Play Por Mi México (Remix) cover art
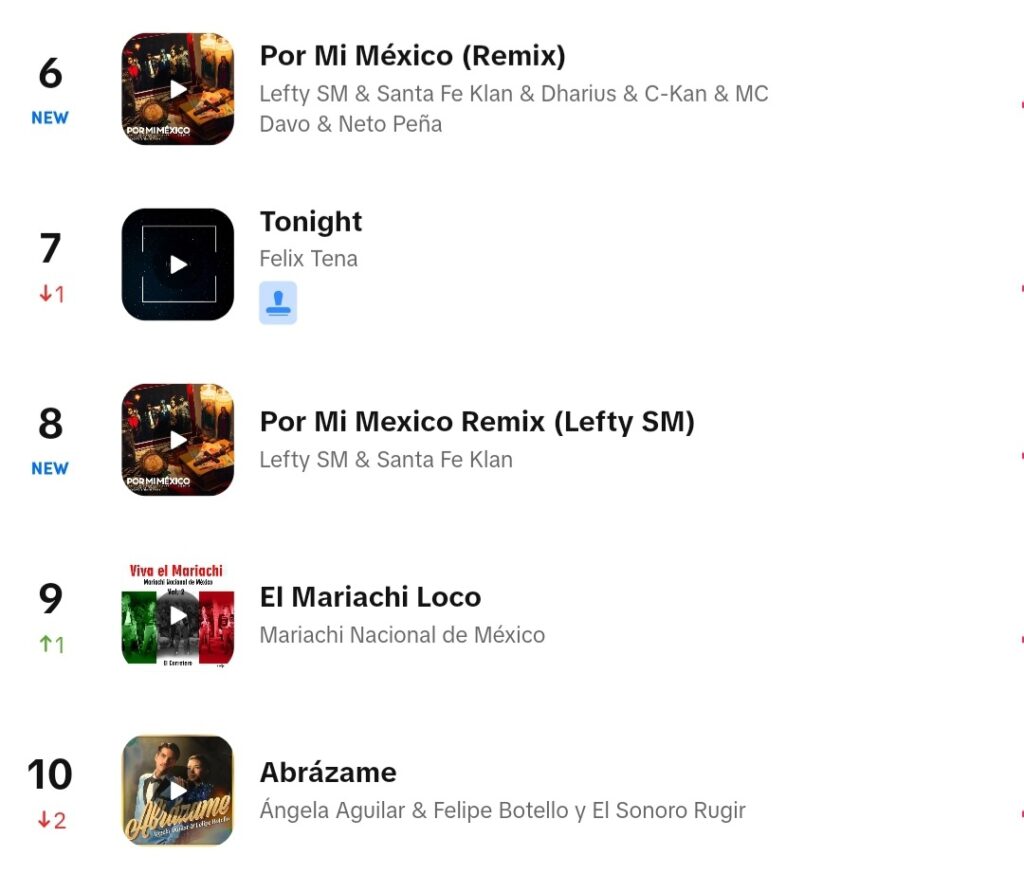The image size is (1024, 874). tap(178, 89)
